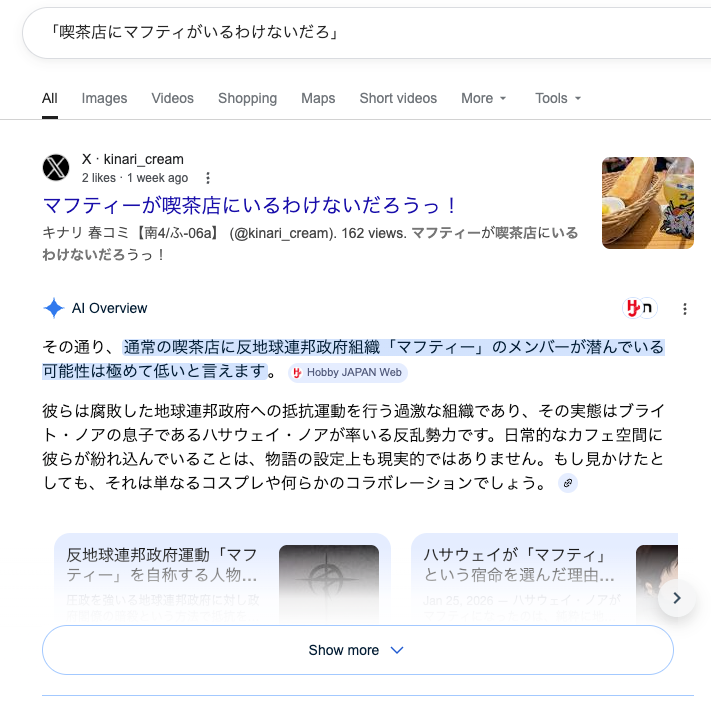Image resolution: width=711 pixels, height=706 pixels.
Task: Switch to the Shopping tab
Action: pyautogui.click(x=247, y=98)
